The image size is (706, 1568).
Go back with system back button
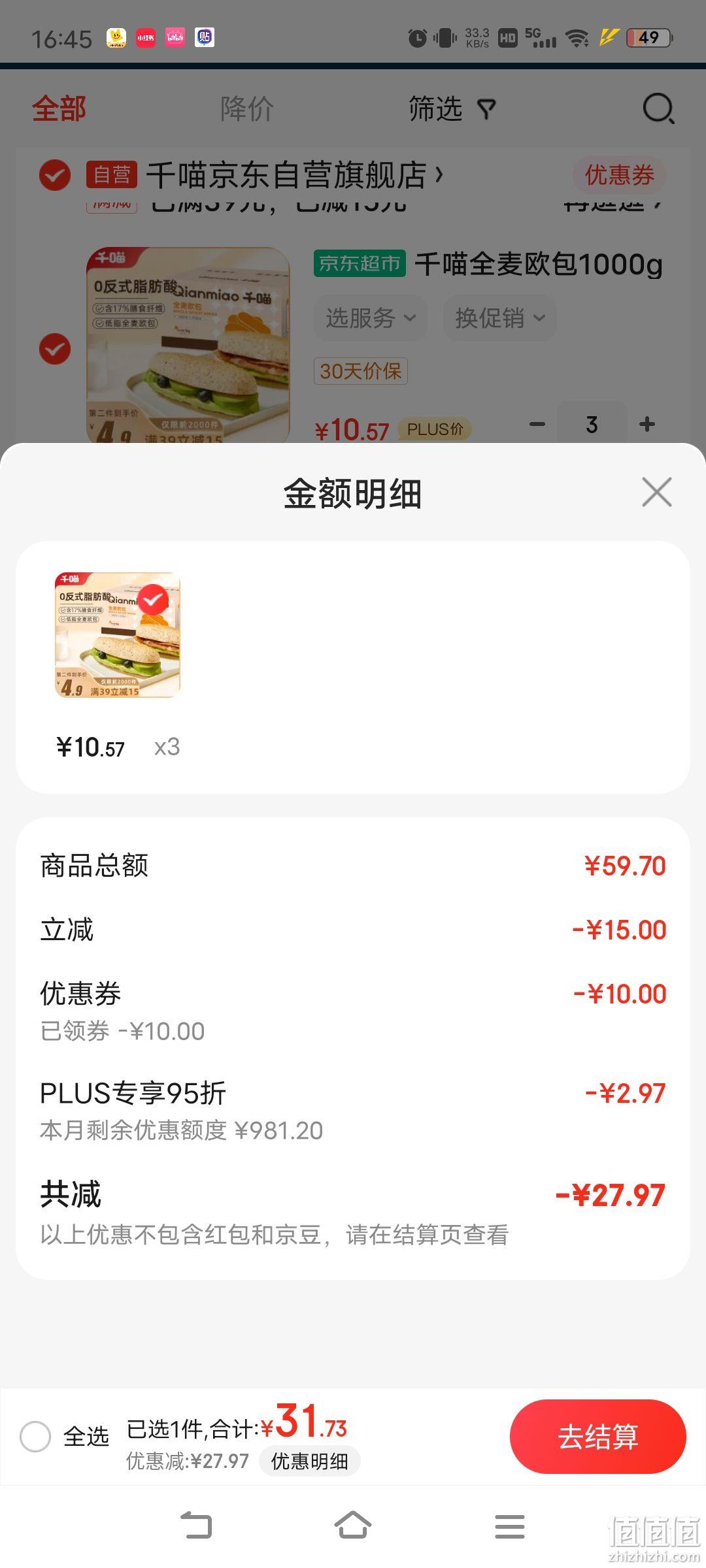(196, 1526)
